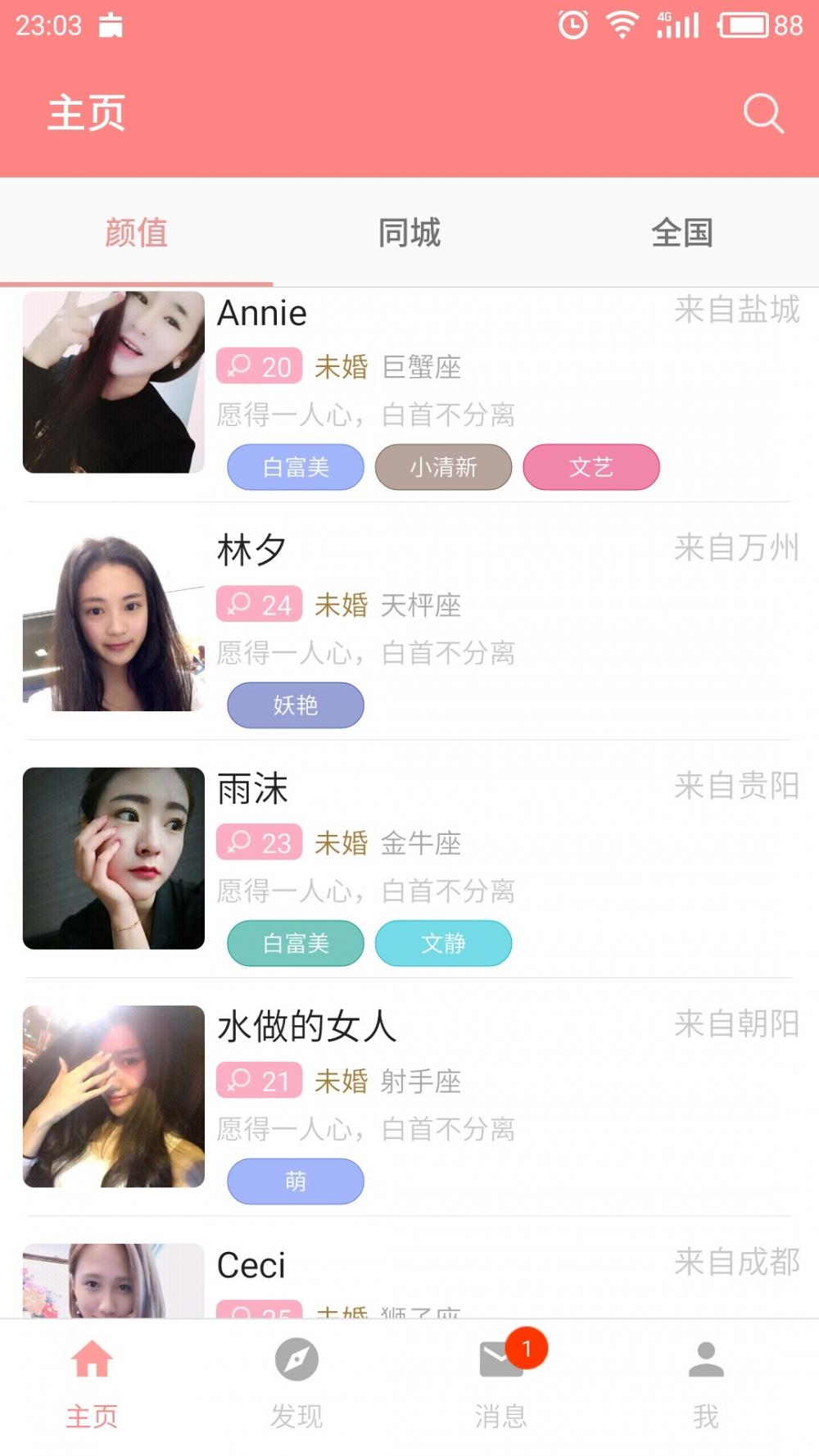Switch to the 全国 tab
819x1456 pixels.
coord(681,233)
